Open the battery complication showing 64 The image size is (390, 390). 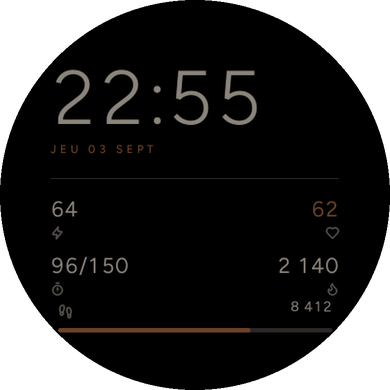[64, 220]
